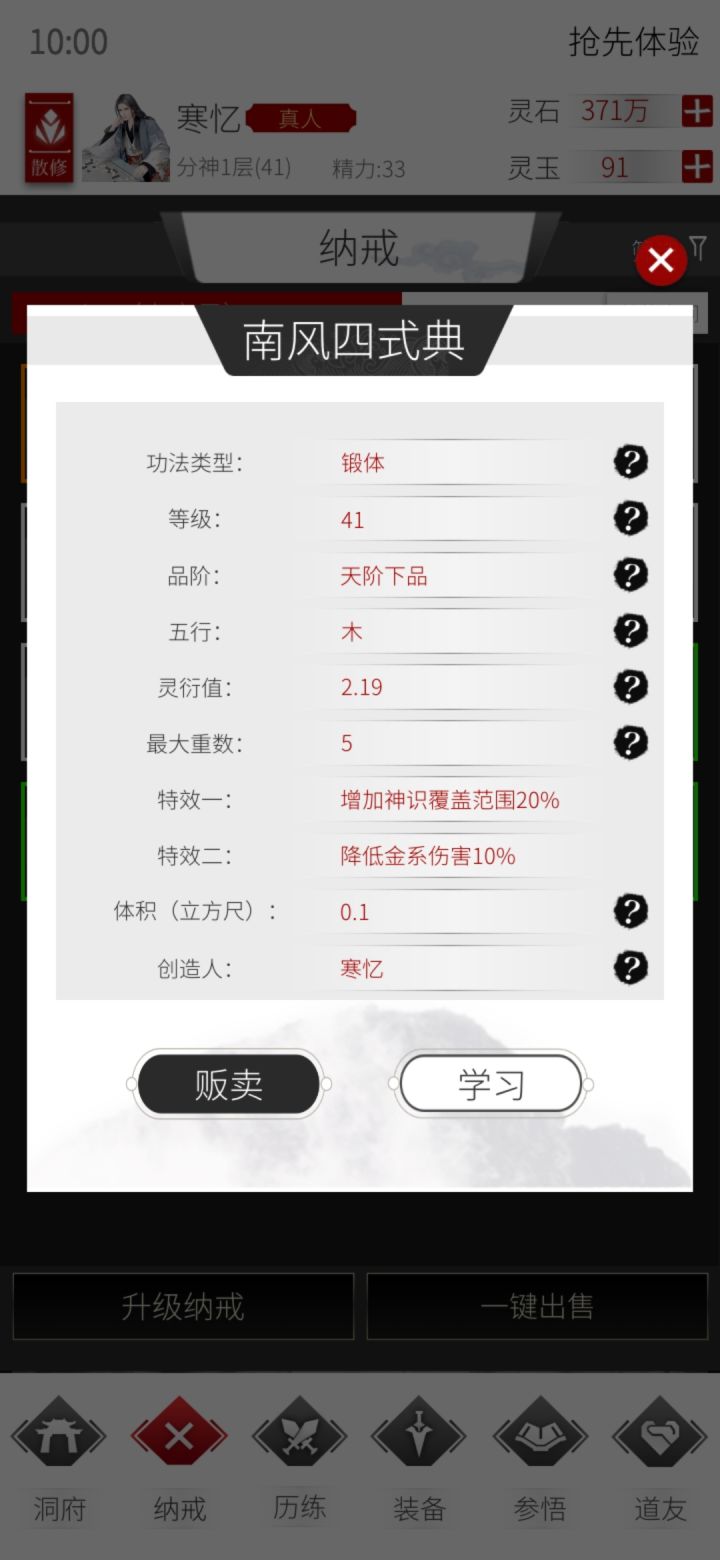Switch to the 装备 tab
Screen dimensions: 720x1560
pos(418,1434)
